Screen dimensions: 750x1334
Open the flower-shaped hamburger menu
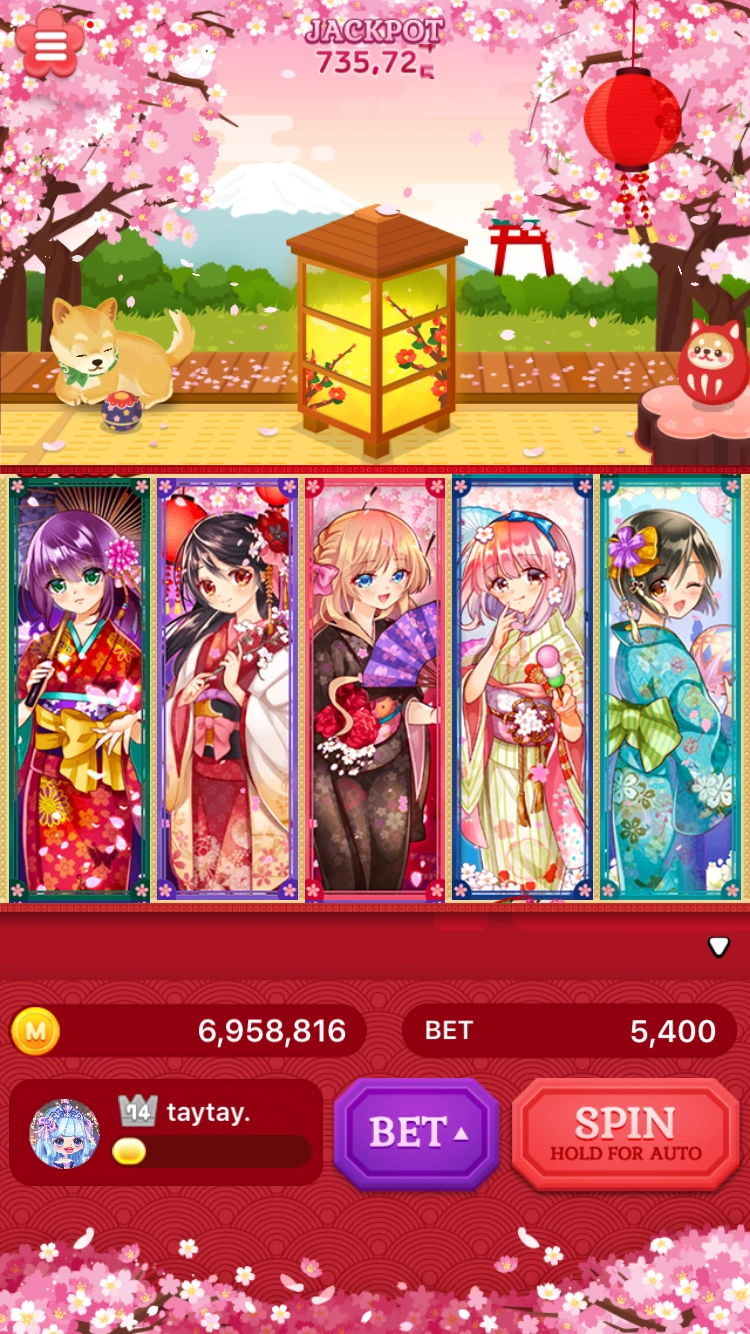(x=49, y=42)
